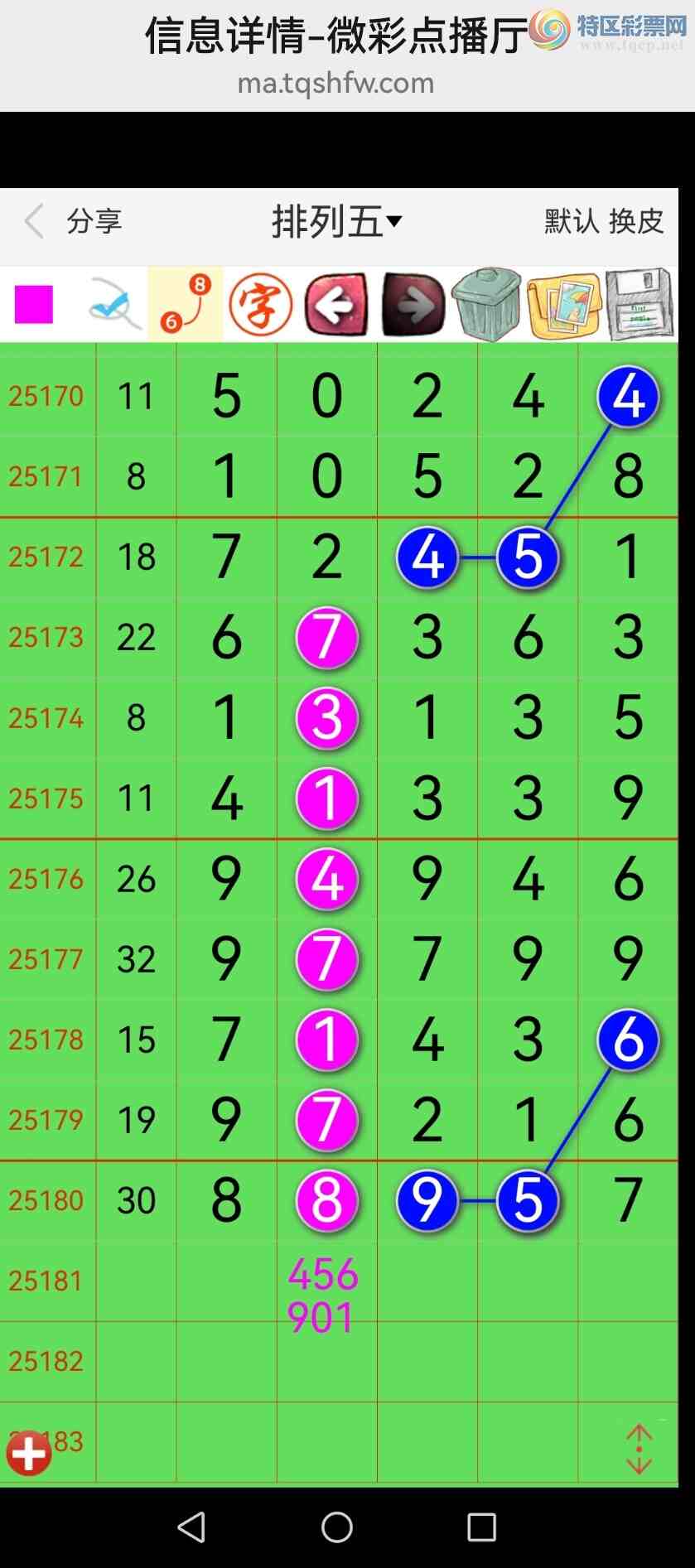695x1568 pixels.
Task: Tap 换皮 to change the skin
Action: [x=636, y=221]
